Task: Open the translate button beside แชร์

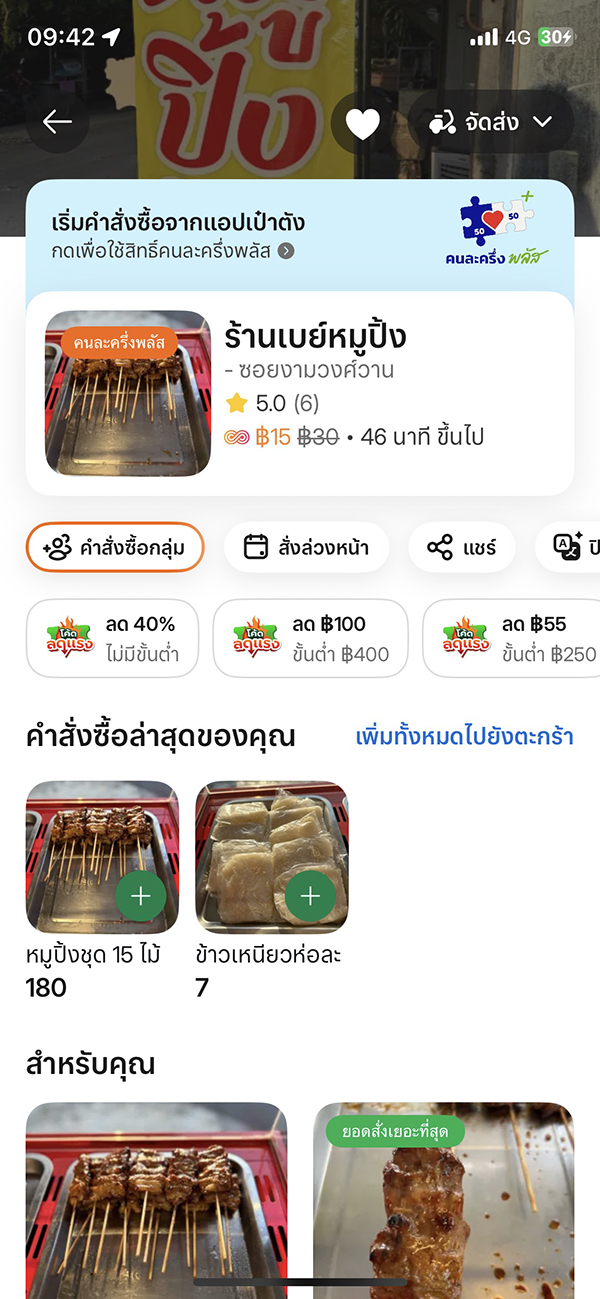Action: pos(570,547)
